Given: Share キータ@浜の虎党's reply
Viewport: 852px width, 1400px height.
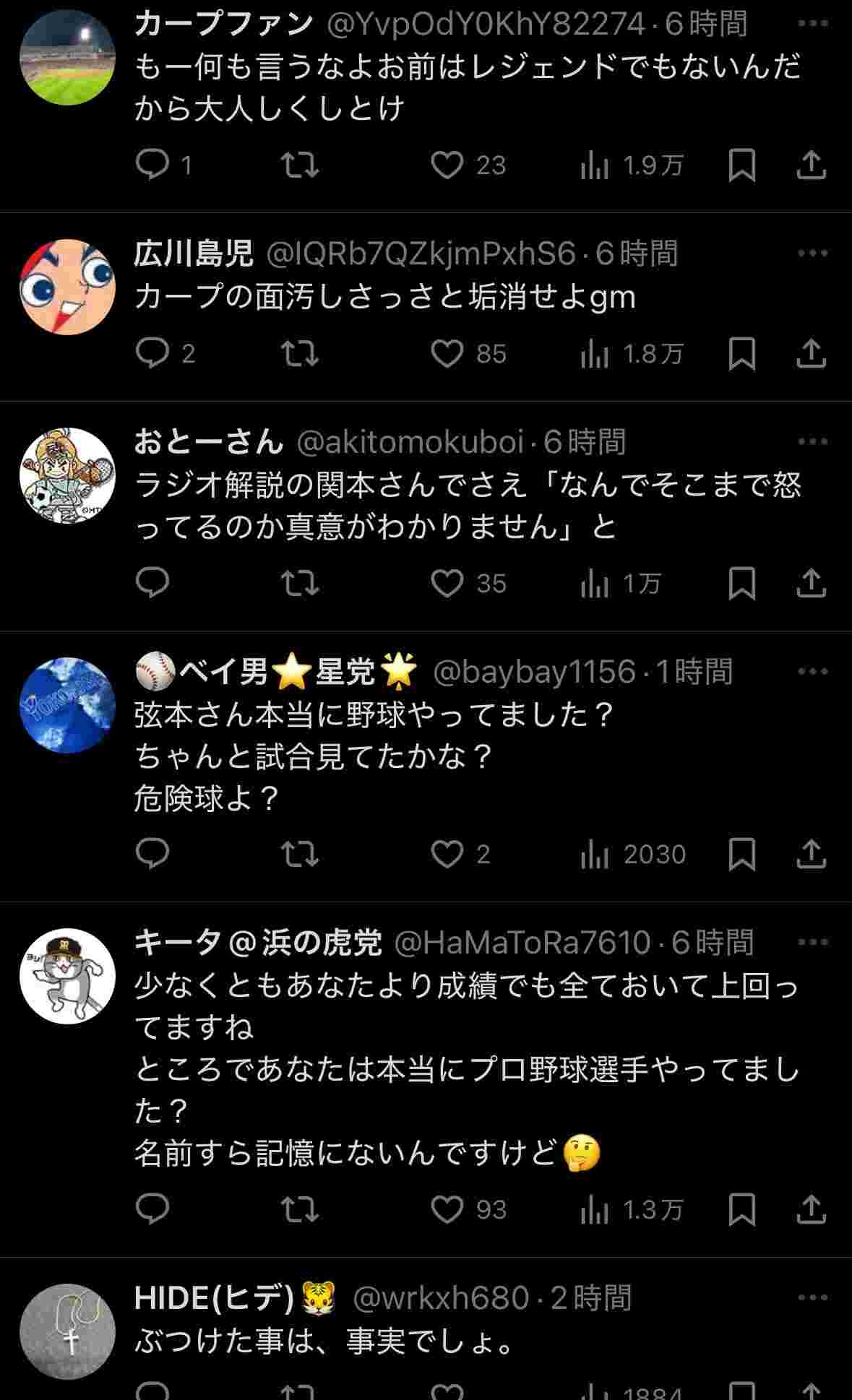Looking at the screenshot, I should click(811, 1209).
